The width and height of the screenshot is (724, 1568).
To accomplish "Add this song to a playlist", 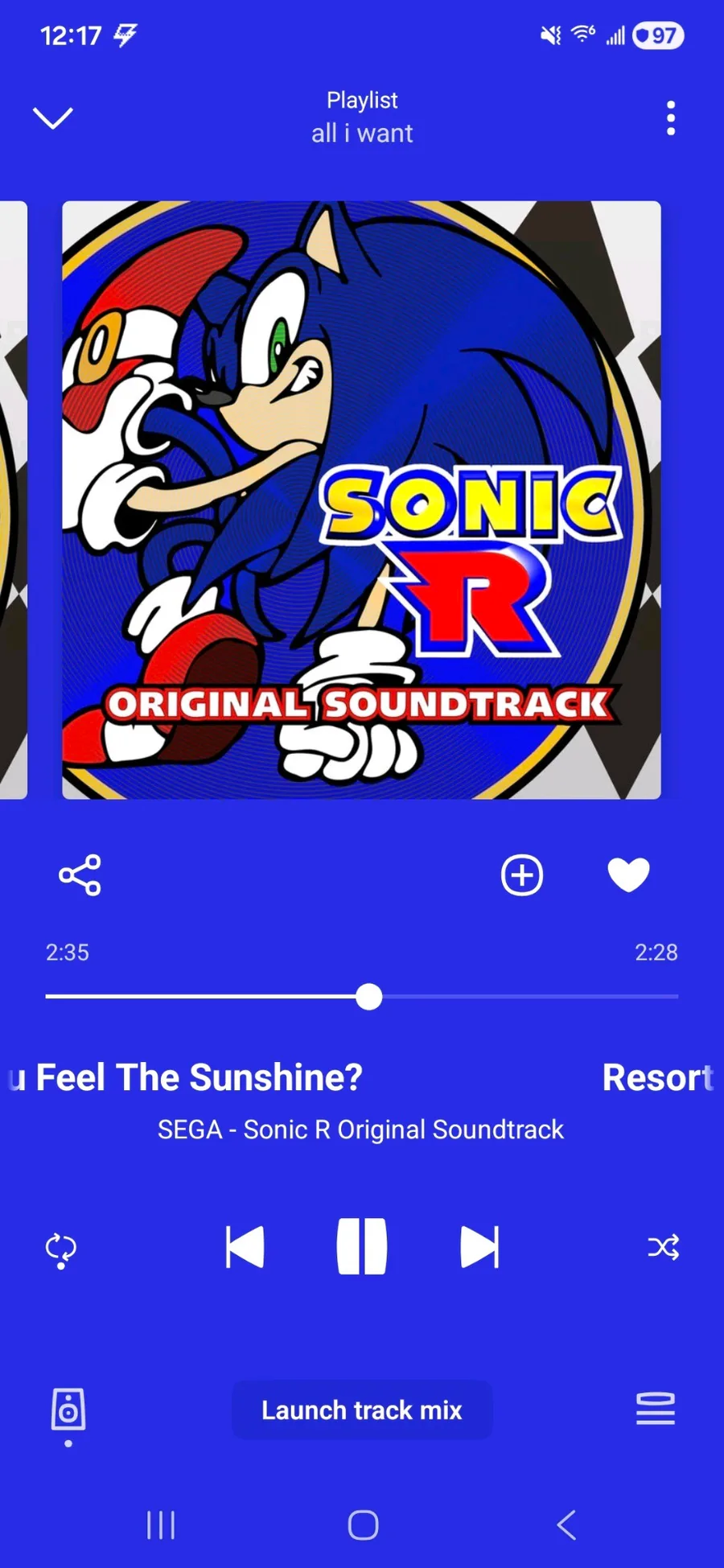I will (x=522, y=875).
